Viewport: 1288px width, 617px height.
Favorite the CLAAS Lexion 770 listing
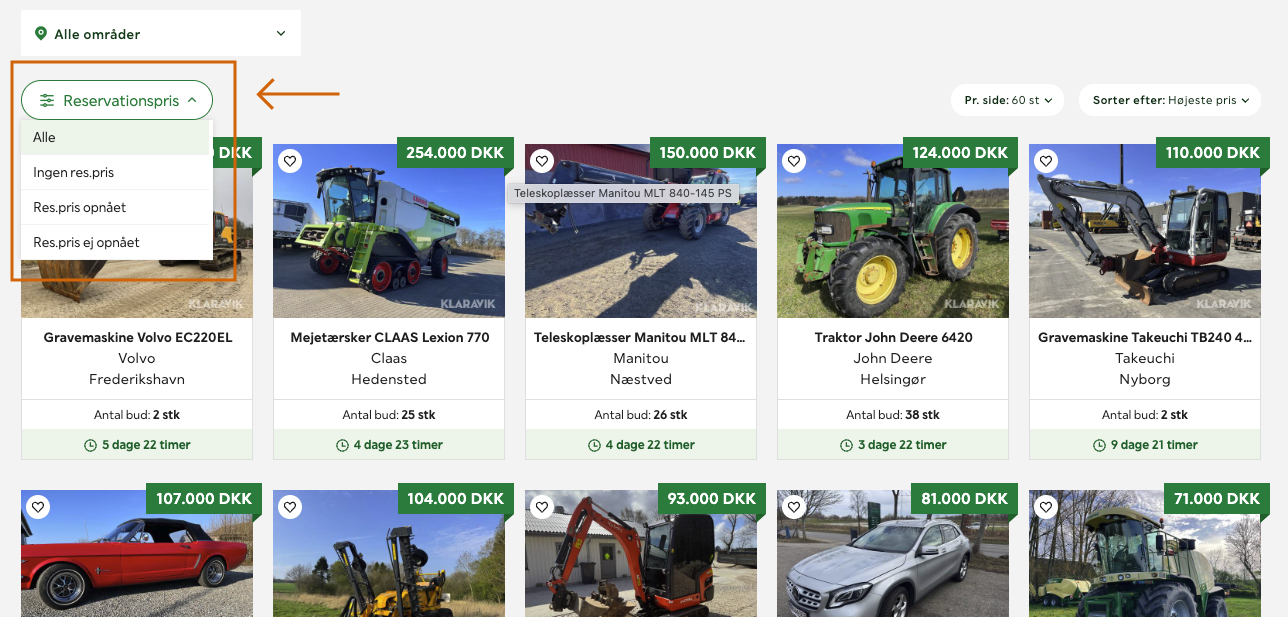(290, 161)
